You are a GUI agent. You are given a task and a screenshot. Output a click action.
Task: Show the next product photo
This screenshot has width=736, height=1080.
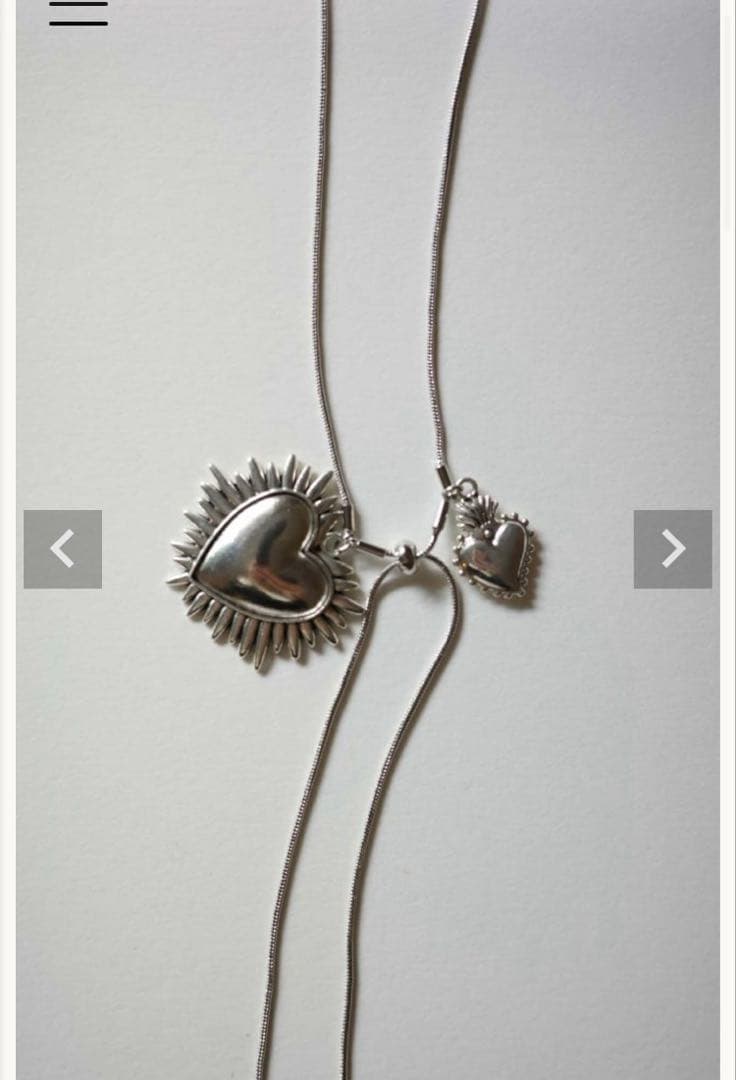point(672,549)
